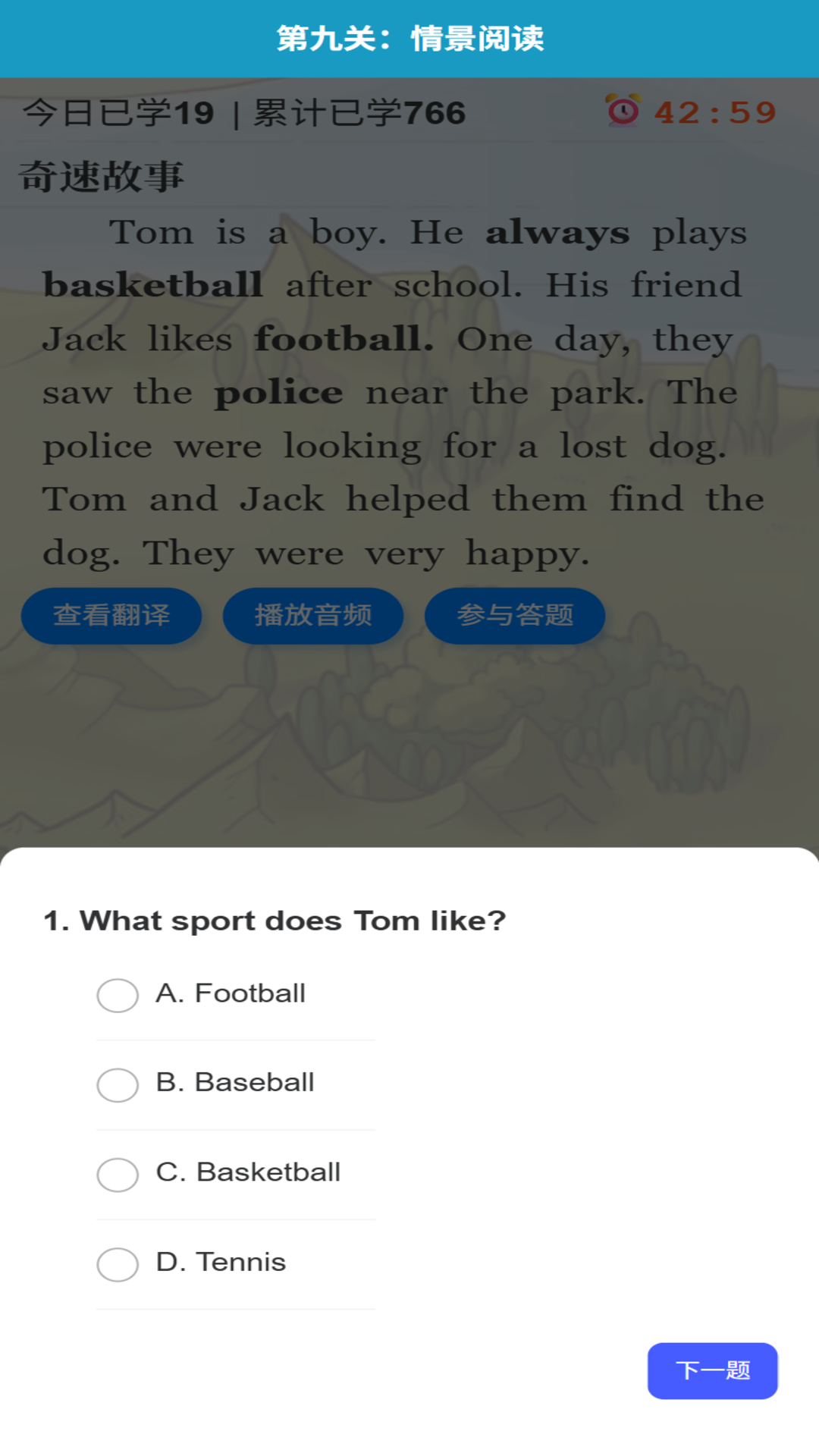The height and width of the screenshot is (1456, 819).
Task: Click the bold word basketball in passage
Action: pos(153,285)
